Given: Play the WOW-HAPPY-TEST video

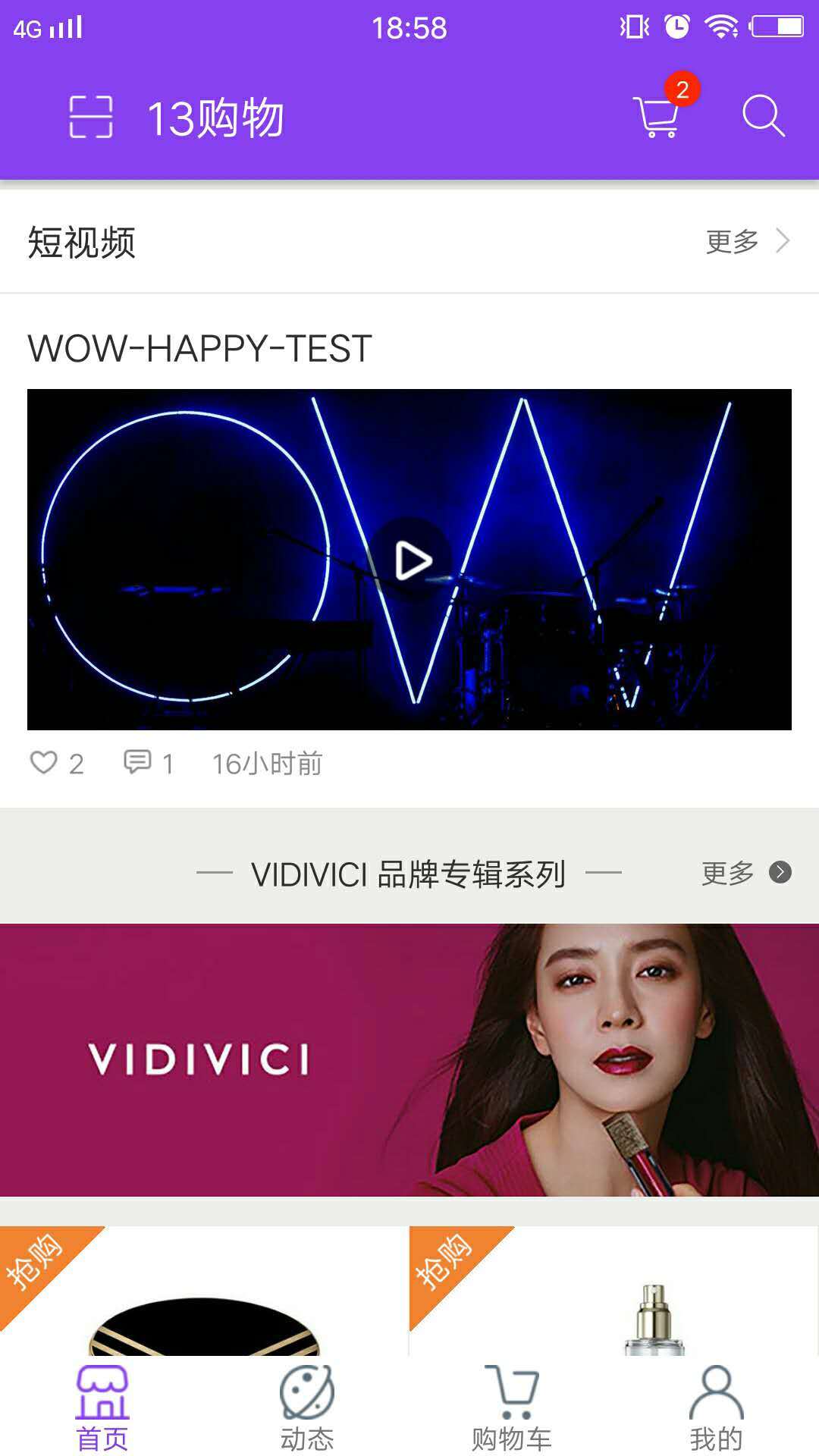Looking at the screenshot, I should coord(410,560).
